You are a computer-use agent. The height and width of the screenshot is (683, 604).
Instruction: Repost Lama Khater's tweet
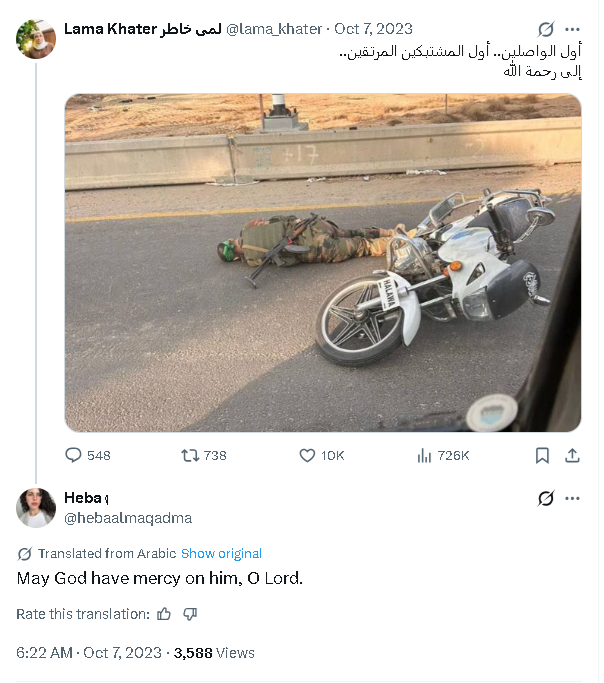click(189, 455)
